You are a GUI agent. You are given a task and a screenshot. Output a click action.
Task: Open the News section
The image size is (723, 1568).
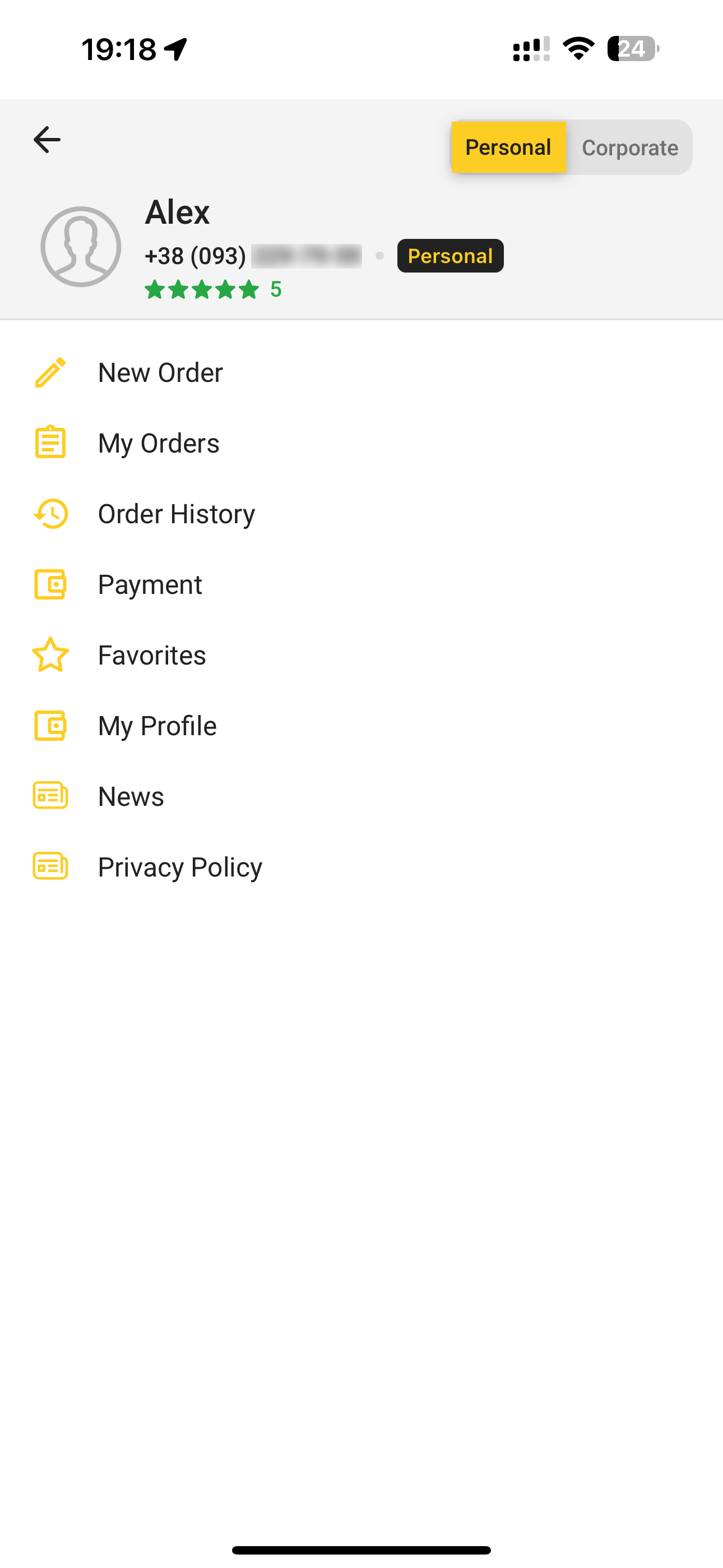click(x=361, y=796)
